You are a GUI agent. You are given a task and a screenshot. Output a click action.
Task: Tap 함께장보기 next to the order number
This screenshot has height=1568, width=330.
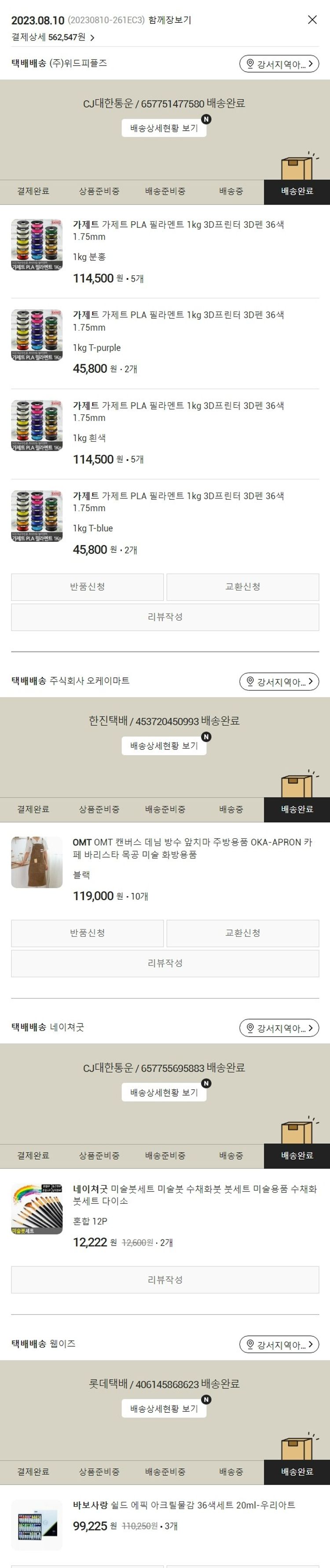(x=169, y=20)
